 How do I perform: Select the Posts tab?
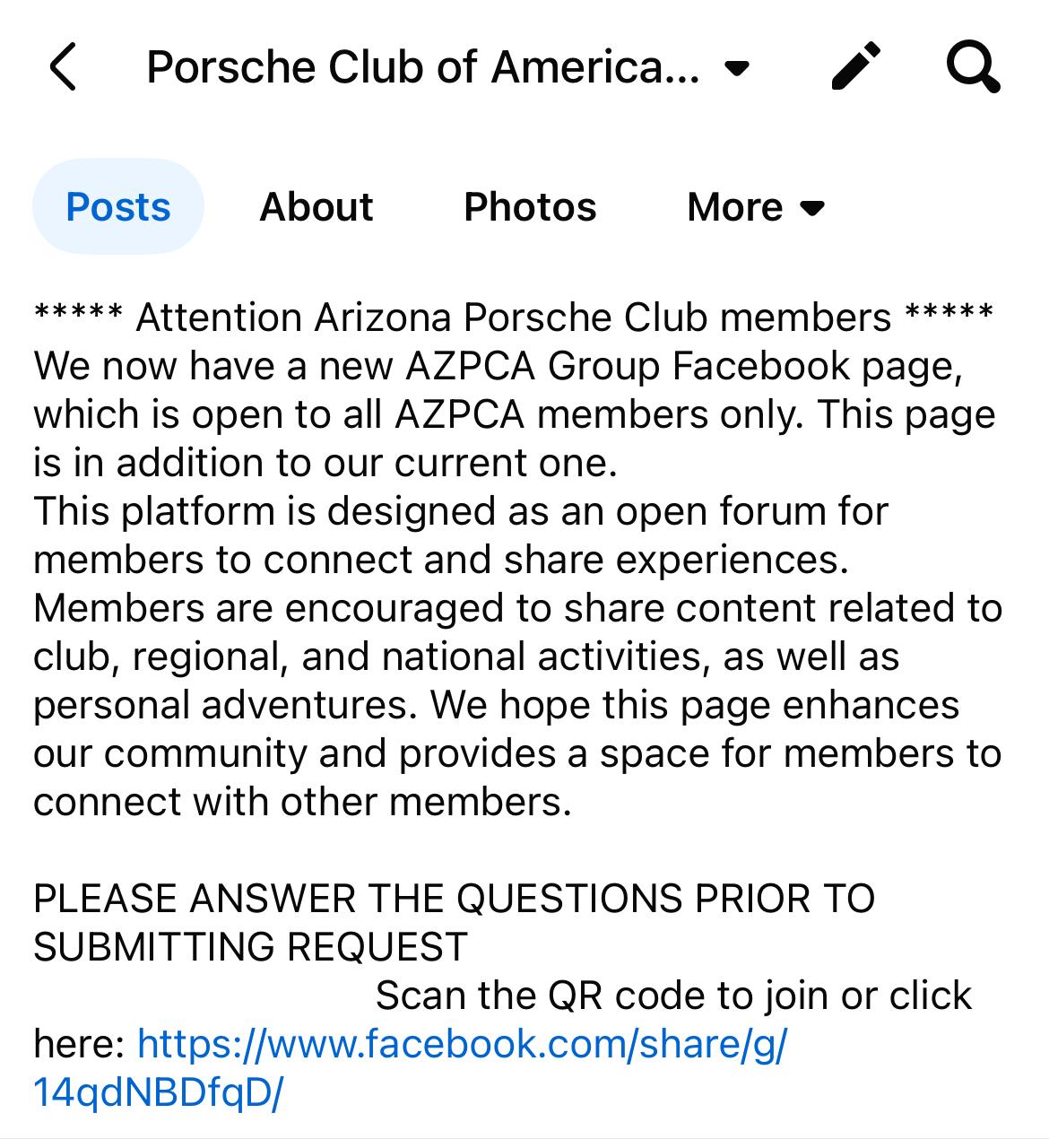[x=118, y=207]
